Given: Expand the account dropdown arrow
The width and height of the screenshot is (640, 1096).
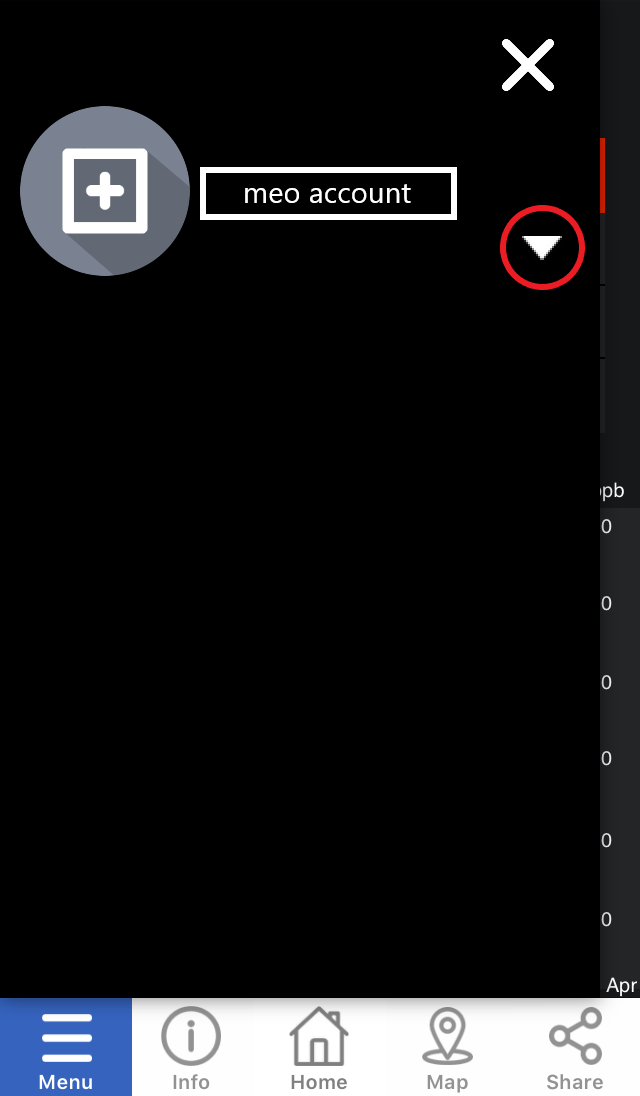Looking at the screenshot, I should coord(542,247).
